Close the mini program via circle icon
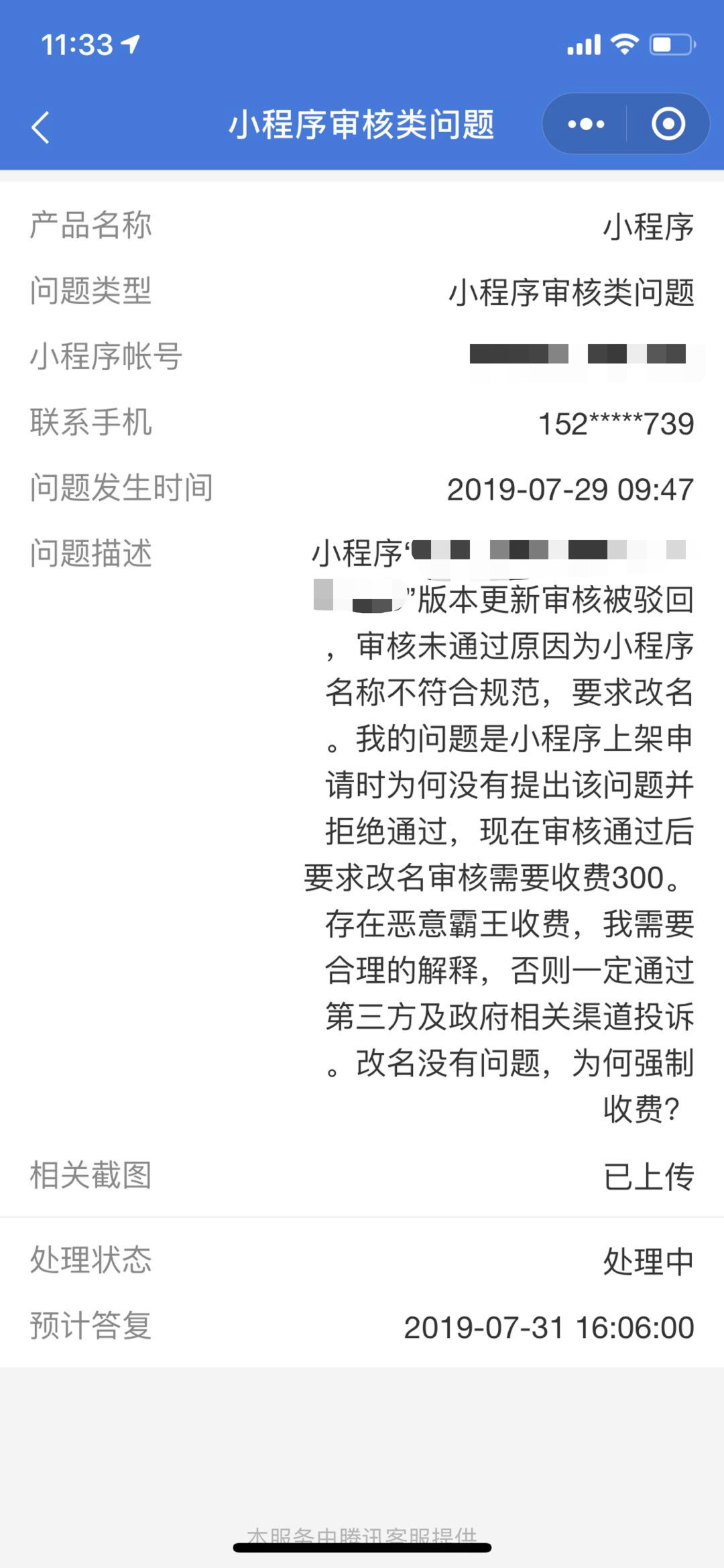The image size is (724, 1568). click(668, 124)
